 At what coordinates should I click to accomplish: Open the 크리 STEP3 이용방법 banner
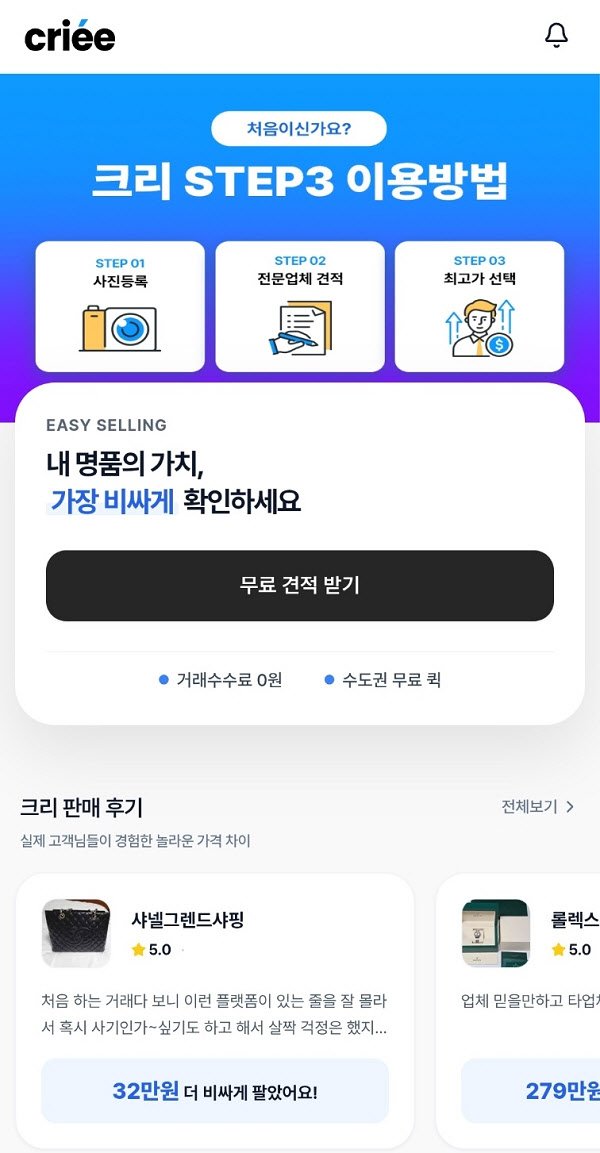click(300, 182)
